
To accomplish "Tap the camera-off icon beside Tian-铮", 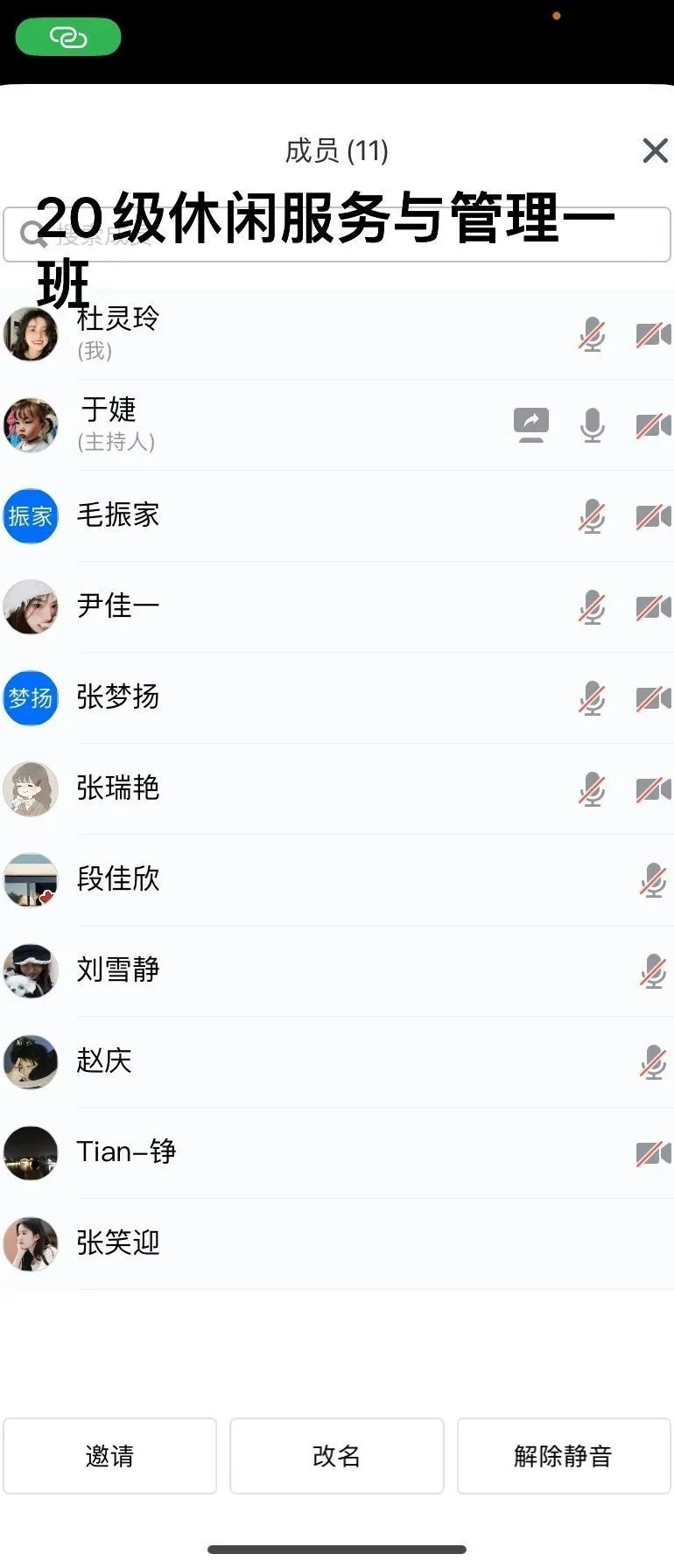I will [x=653, y=1153].
